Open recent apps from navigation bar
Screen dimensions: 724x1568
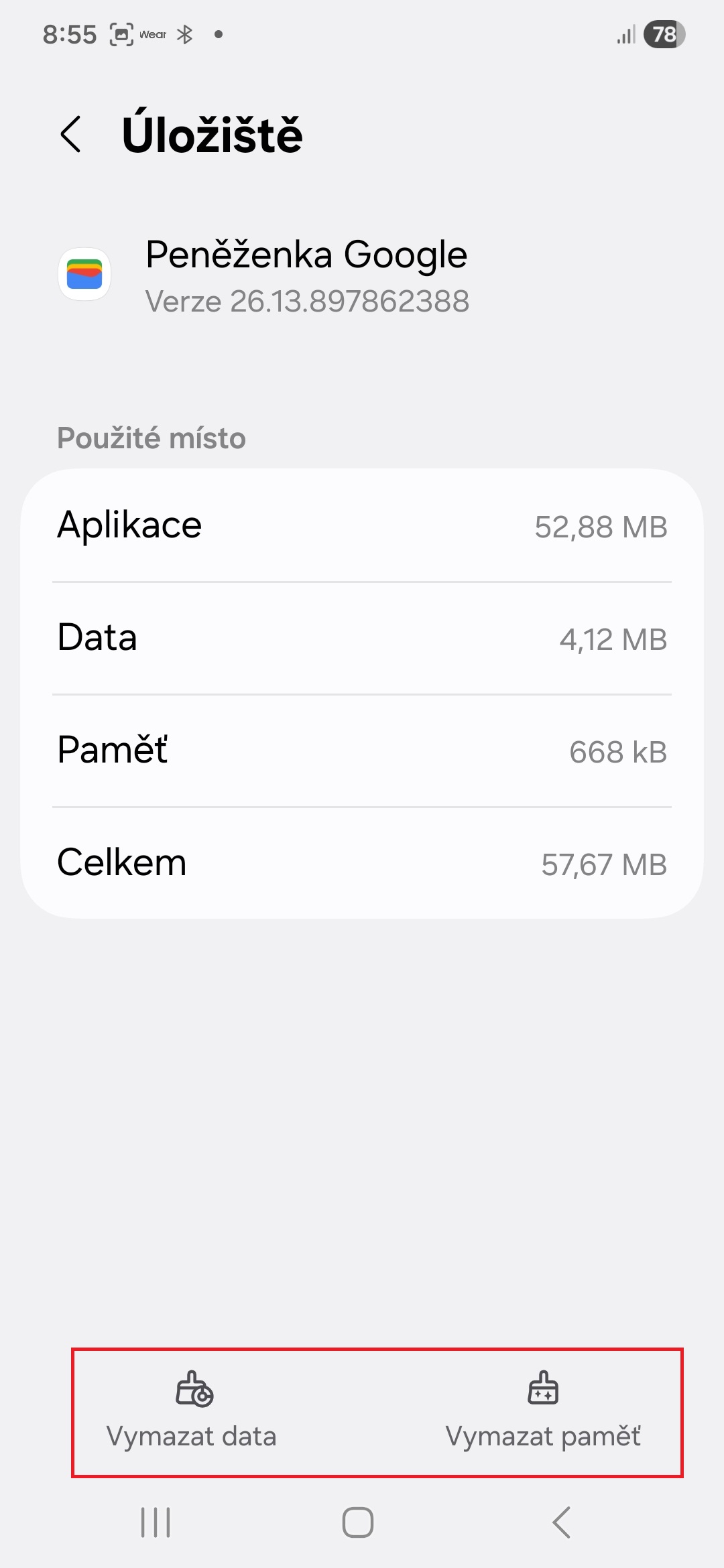coord(156,1522)
